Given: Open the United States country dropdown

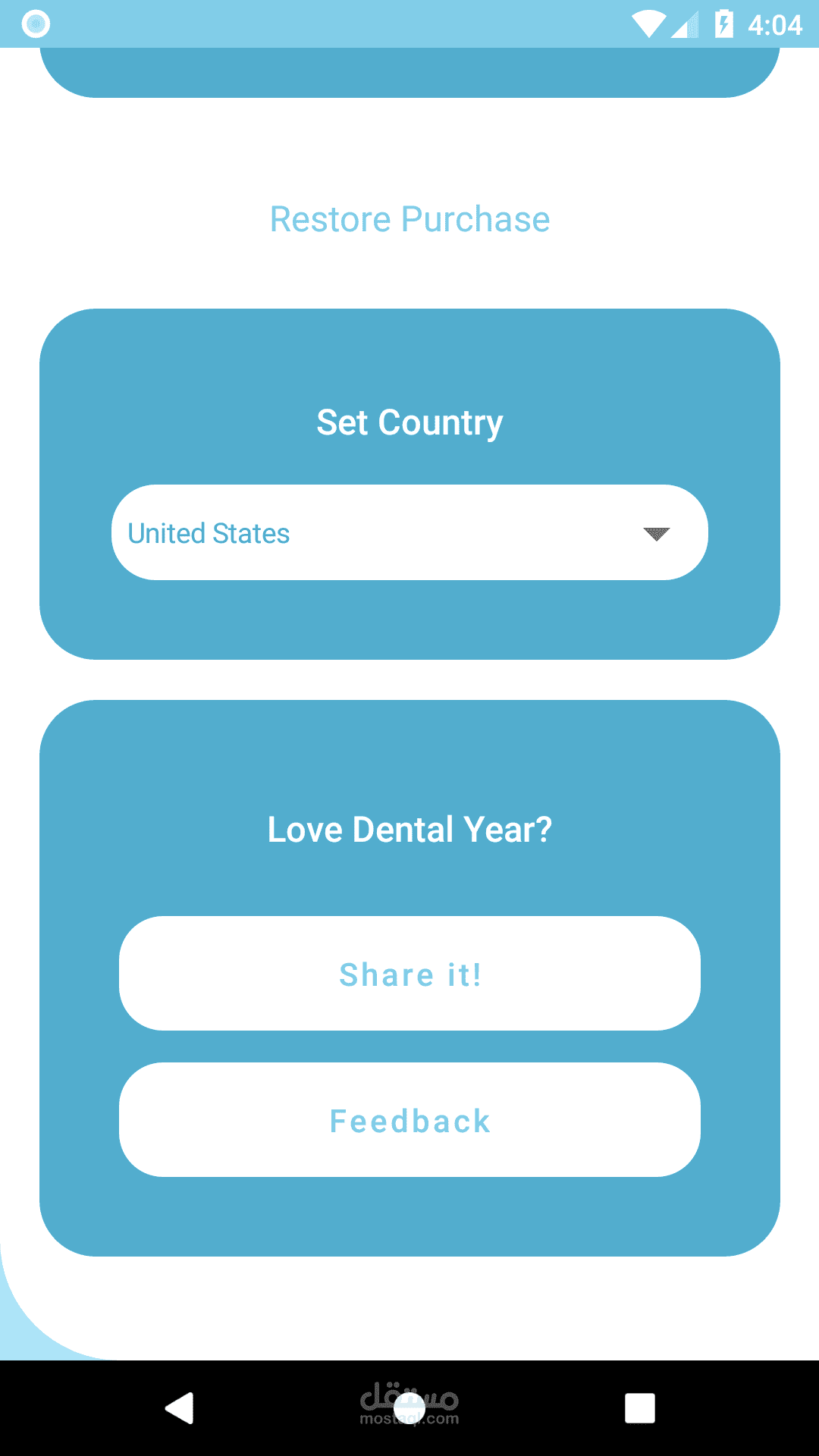Looking at the screenshot, I should click(x=409, y=532).
